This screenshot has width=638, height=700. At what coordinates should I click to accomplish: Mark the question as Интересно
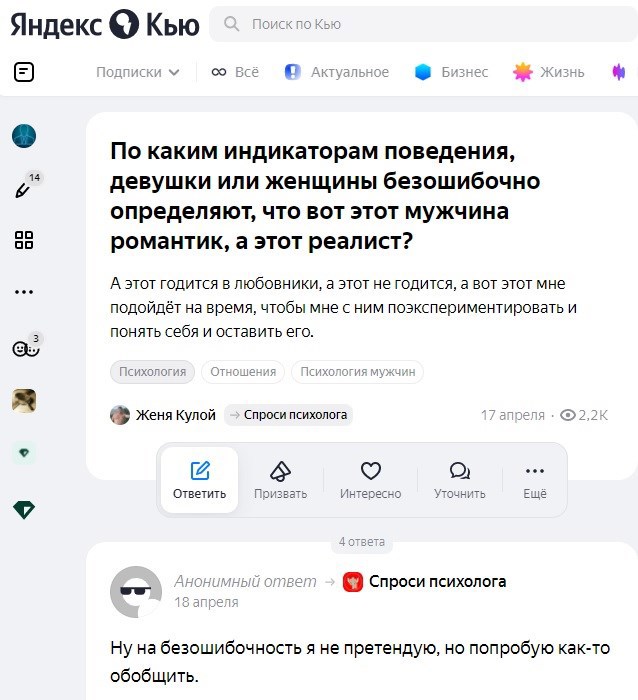[371, 480]
